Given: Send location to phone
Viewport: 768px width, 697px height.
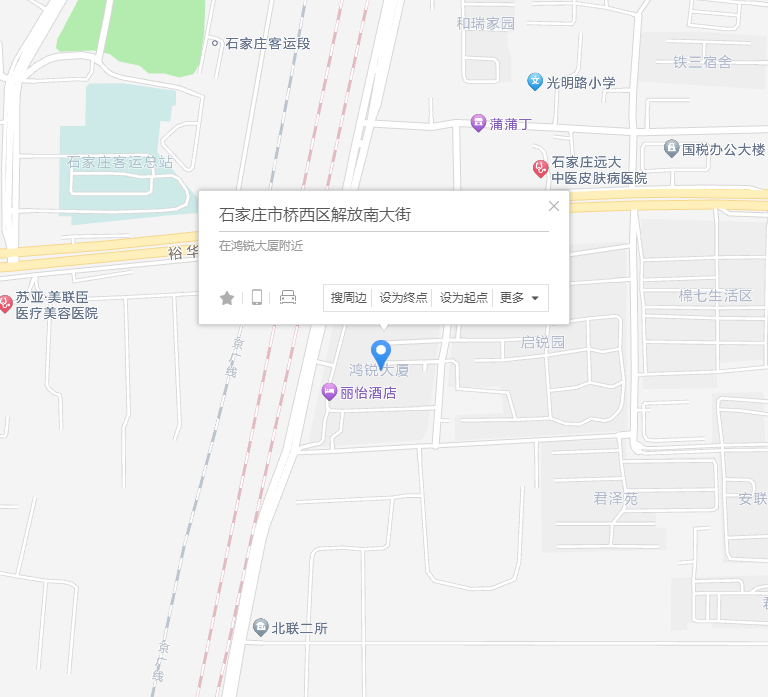Looking at the screenshot, I should [257, 298].
